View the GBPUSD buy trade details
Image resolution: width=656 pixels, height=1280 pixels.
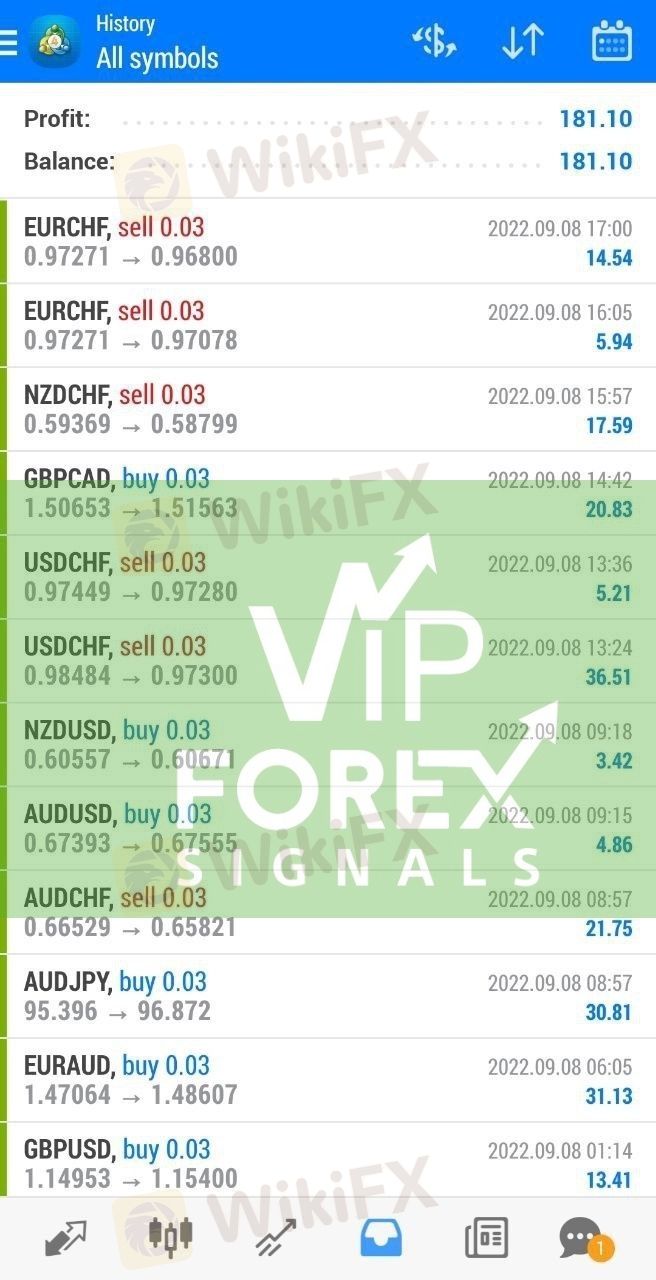(x=328, y=1165)
